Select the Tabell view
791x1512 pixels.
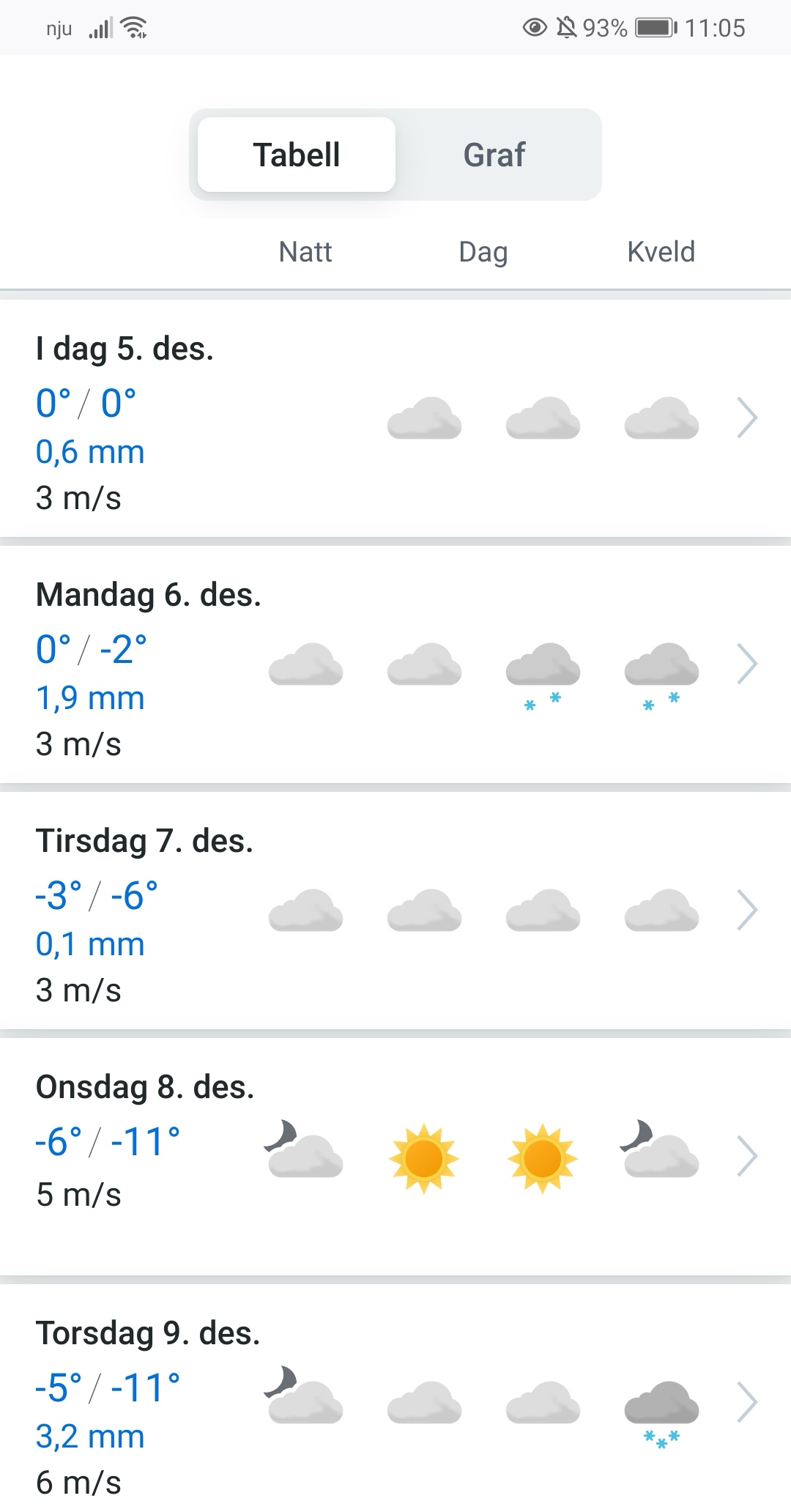[x=297, y=155]
